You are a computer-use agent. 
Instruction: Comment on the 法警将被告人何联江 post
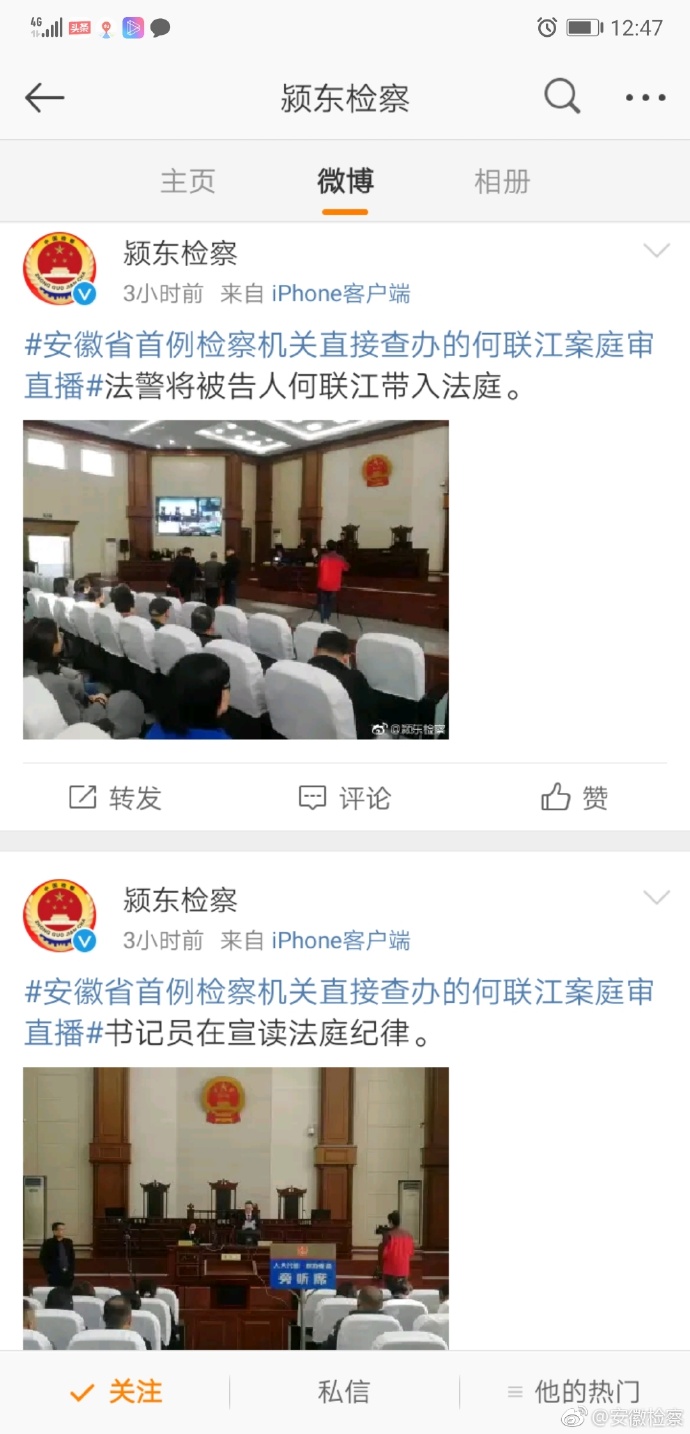[x=345, y=797]
